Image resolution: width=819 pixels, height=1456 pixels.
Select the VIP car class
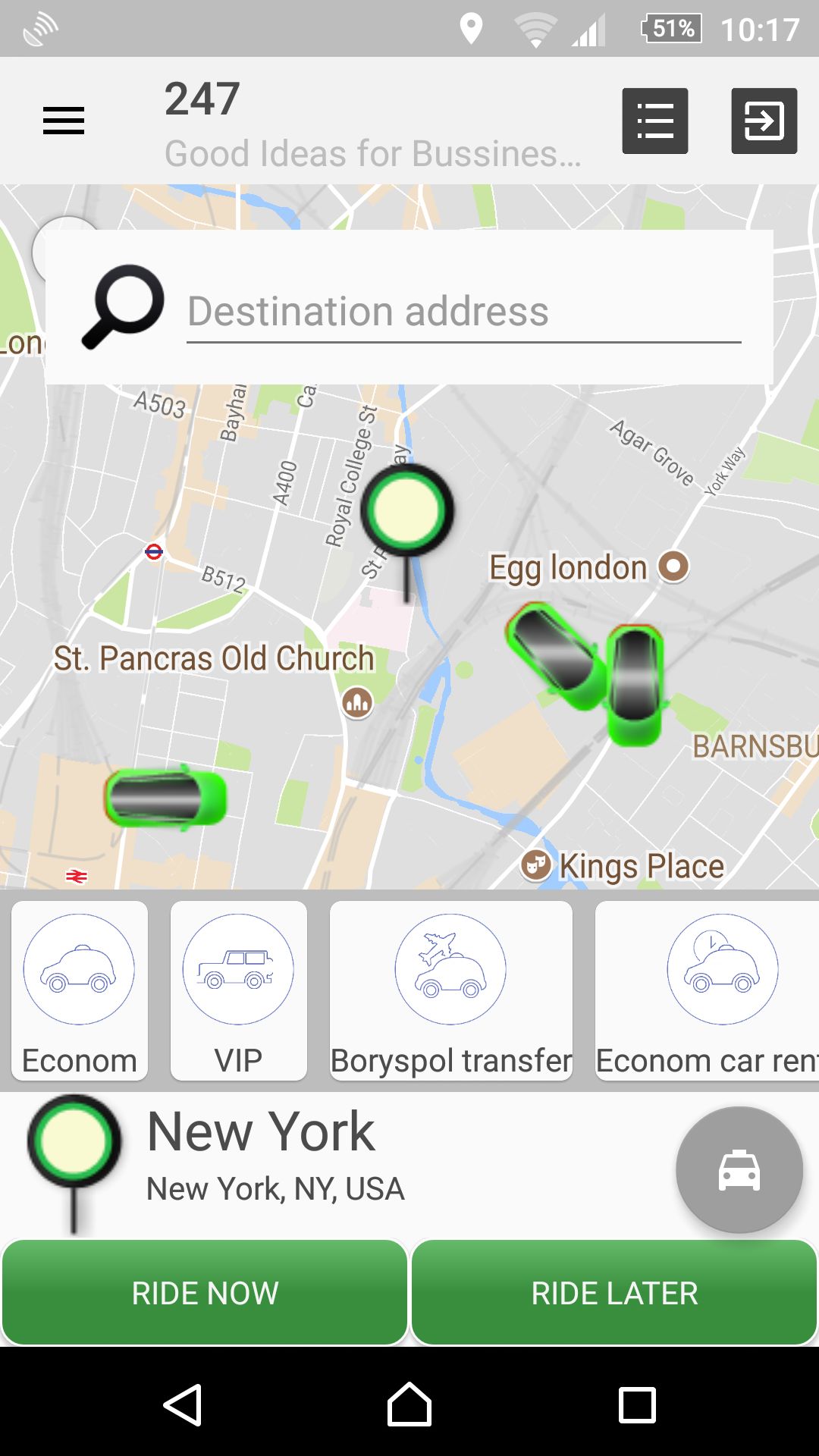pos(239,990)
